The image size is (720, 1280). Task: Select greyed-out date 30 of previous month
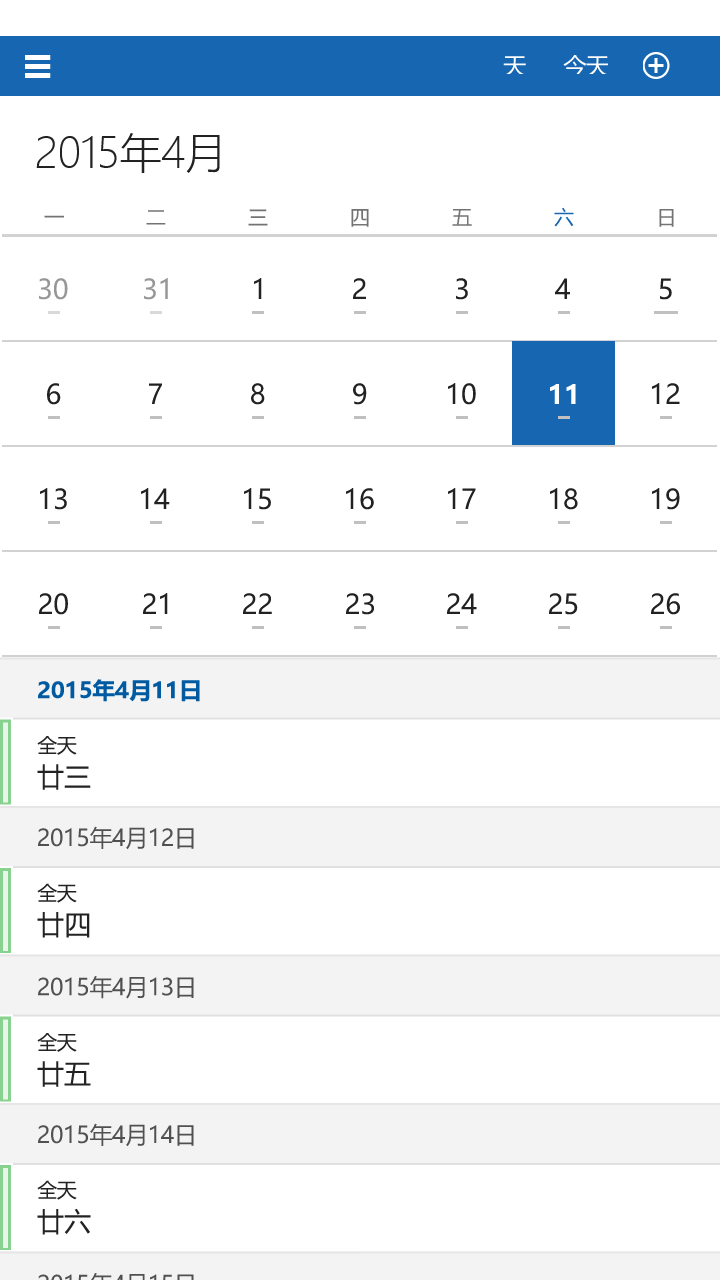click(x=53, y=289)
